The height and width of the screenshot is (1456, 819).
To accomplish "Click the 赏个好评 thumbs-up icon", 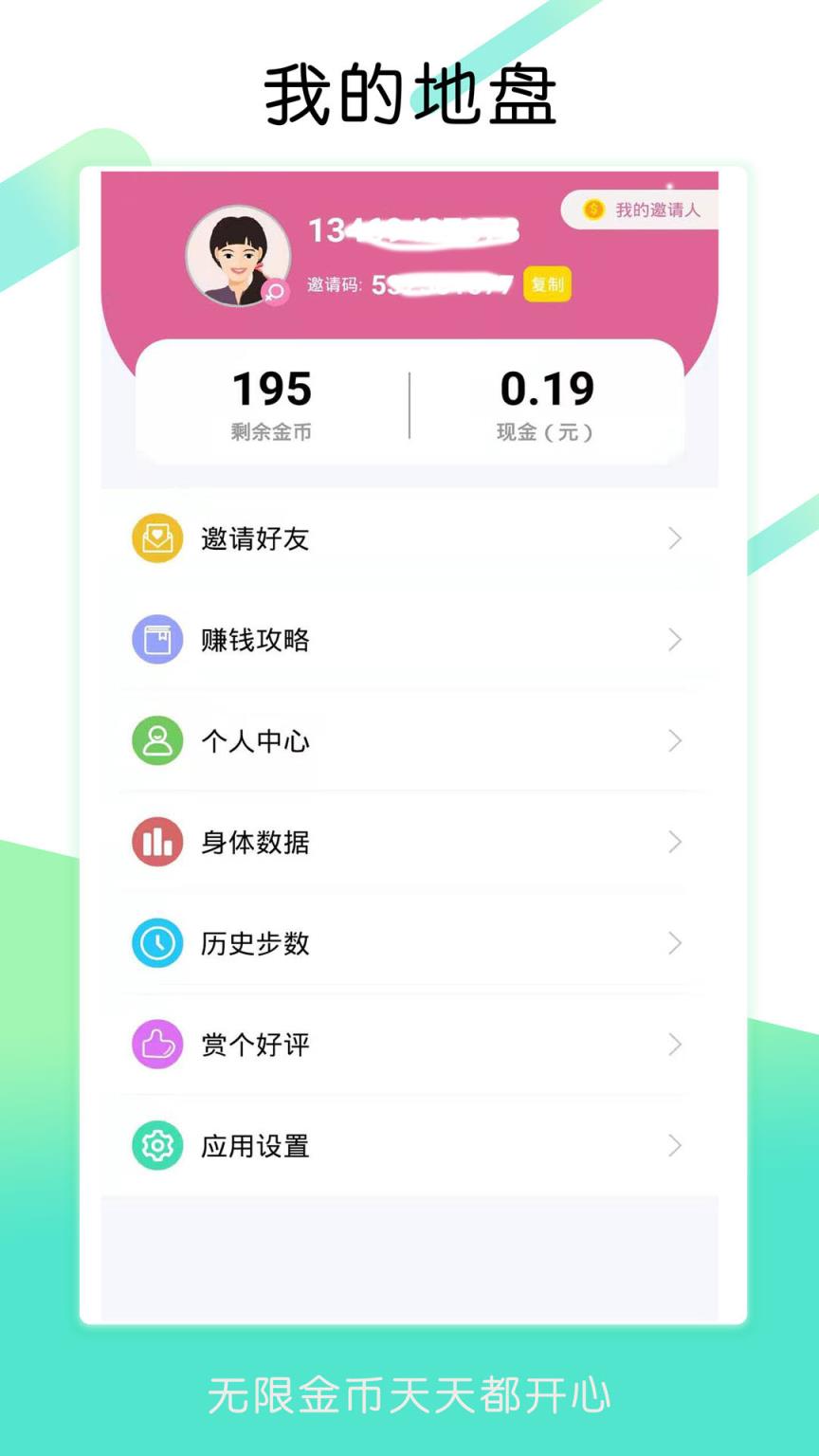I will (157, 1045).
